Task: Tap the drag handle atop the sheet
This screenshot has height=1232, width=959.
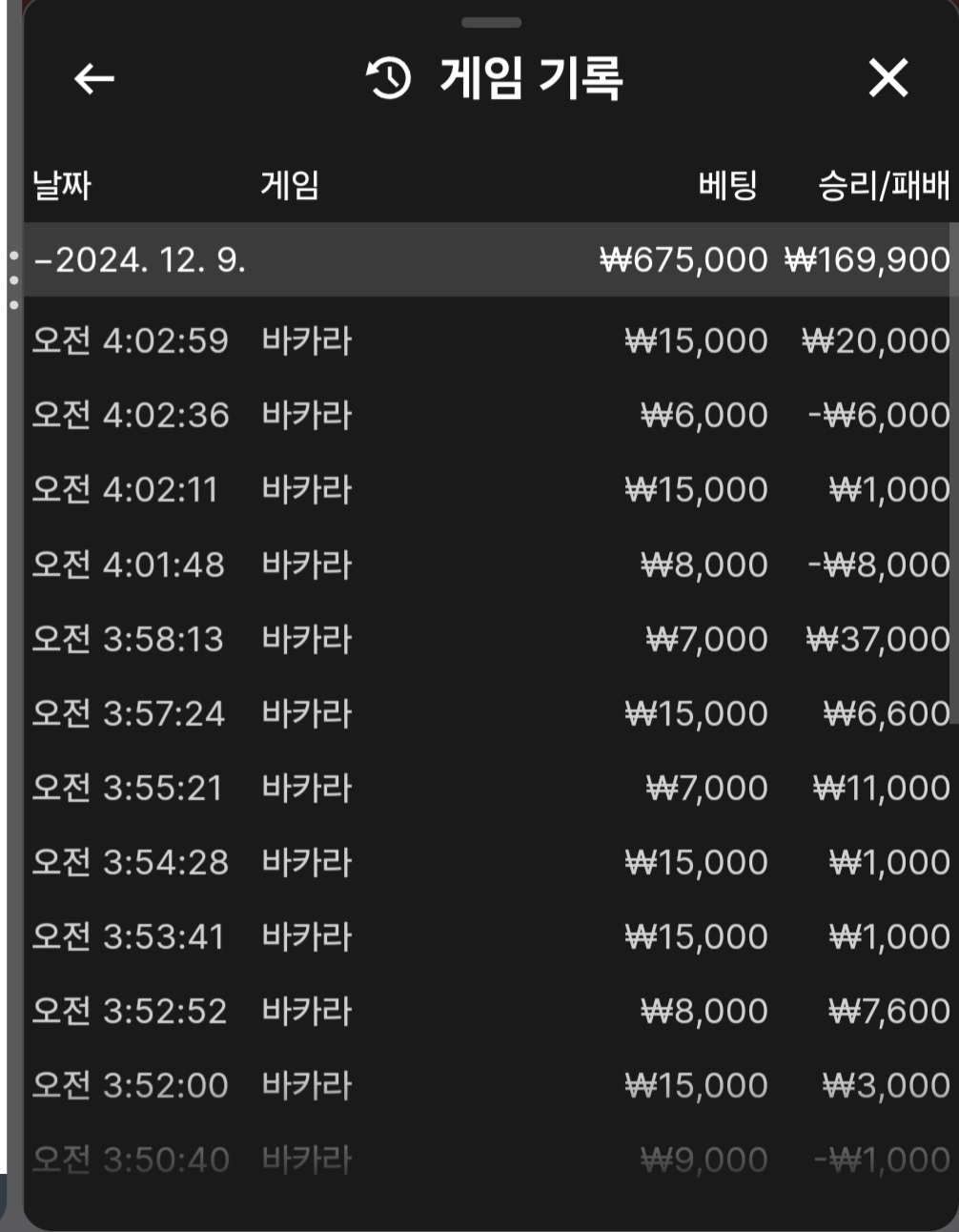Action: 491,22
